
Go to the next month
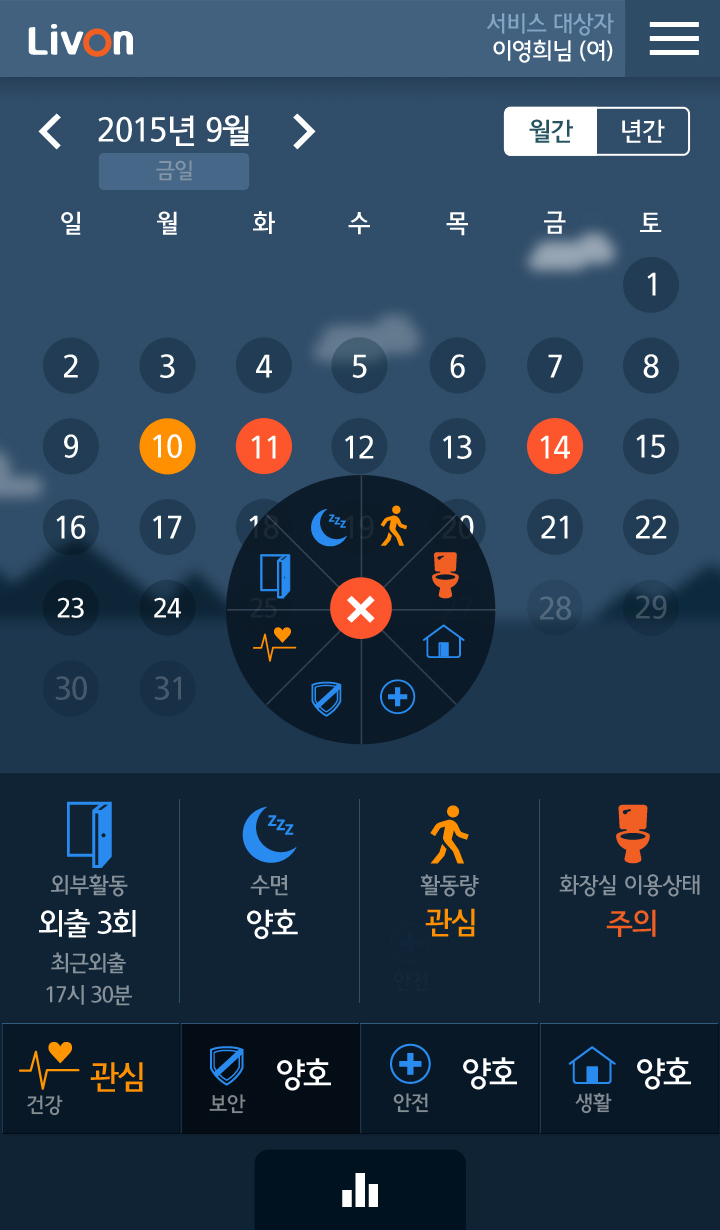pos(304,132)
